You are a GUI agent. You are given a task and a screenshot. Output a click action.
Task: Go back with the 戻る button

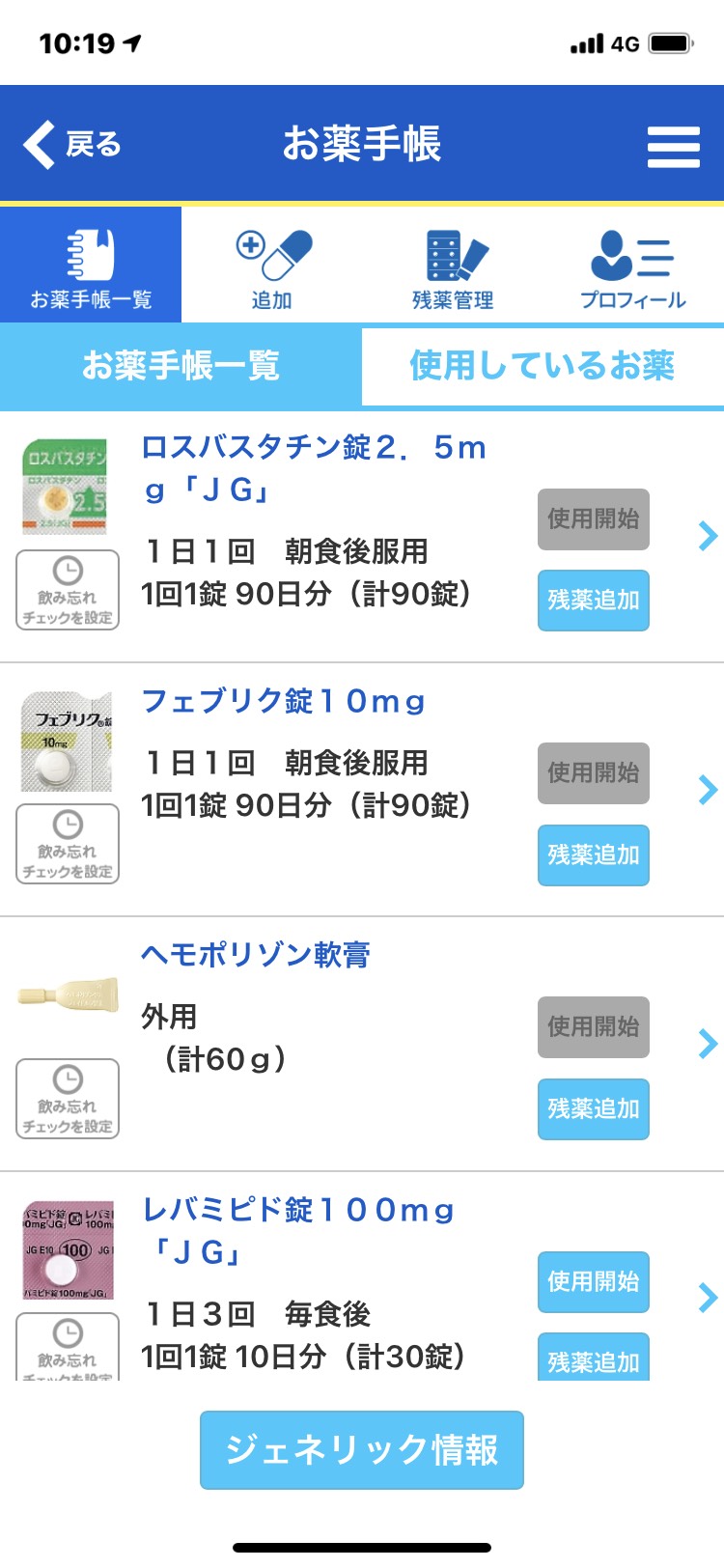pyautogui.click(x=72, y=145)
